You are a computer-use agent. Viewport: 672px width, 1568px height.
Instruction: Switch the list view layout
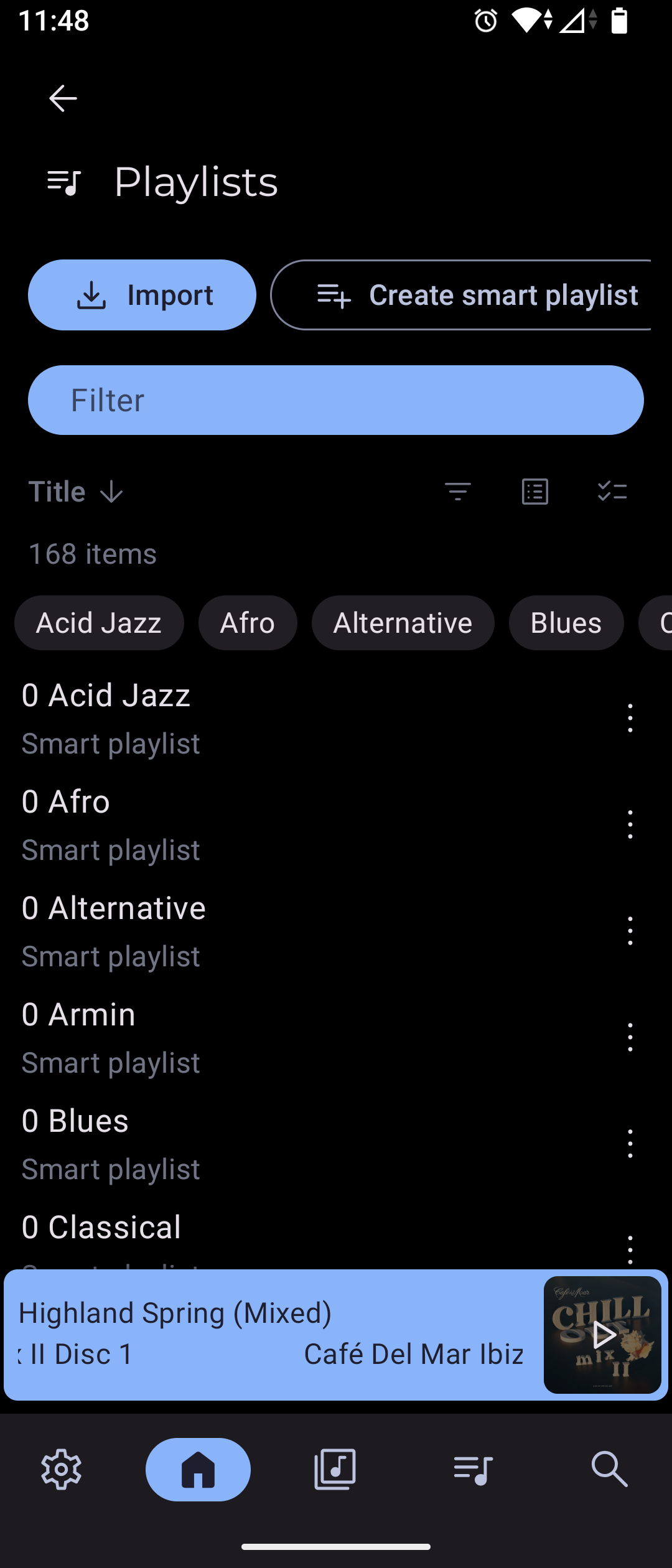tap(535, 492)
